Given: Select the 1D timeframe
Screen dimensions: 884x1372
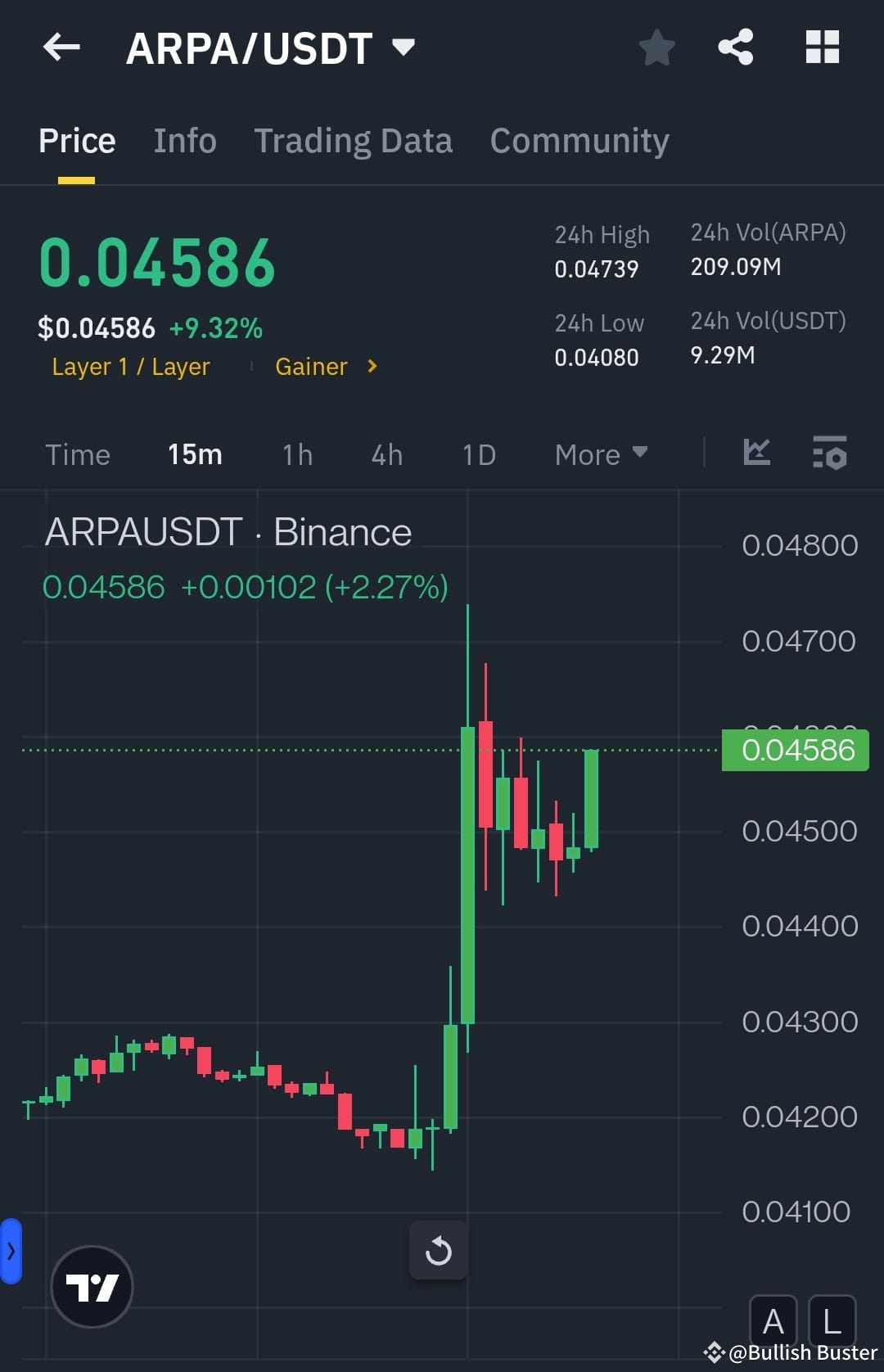Looking at the screenshot, I should click(478, 454).
